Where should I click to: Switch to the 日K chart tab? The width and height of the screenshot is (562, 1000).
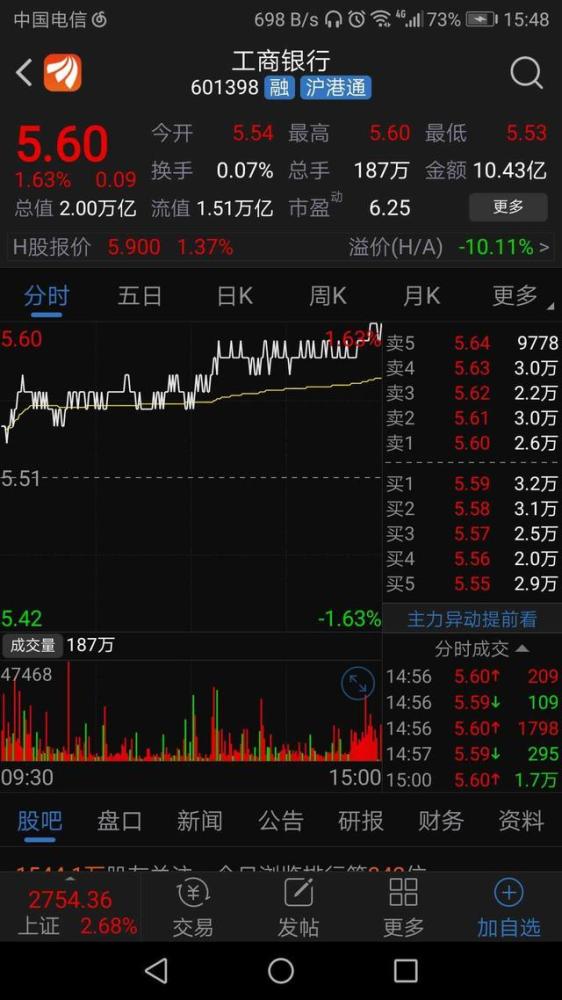234,296
